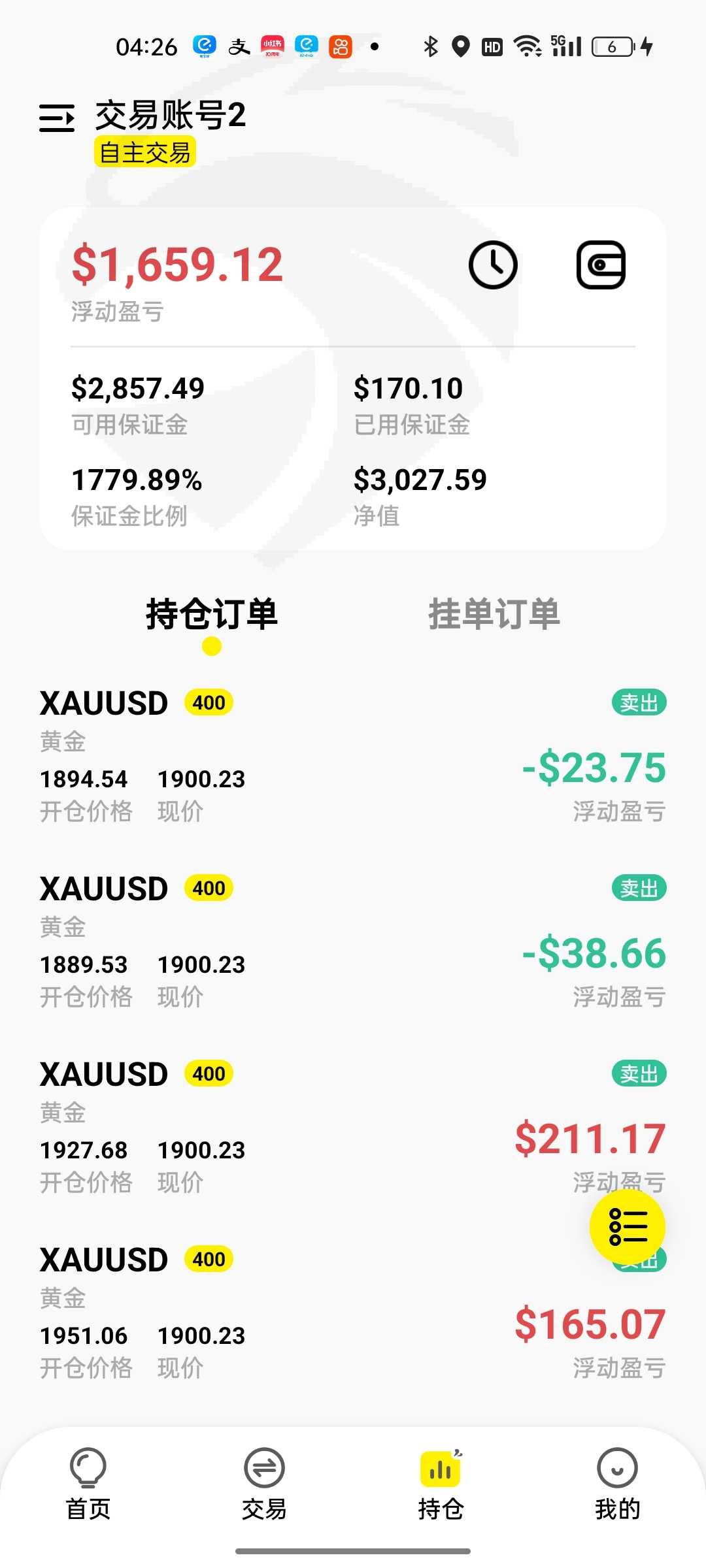Screen dimensions: 706x1568
Task: Open the XAUUSD position opened at 1894.54
Action: 353,757
